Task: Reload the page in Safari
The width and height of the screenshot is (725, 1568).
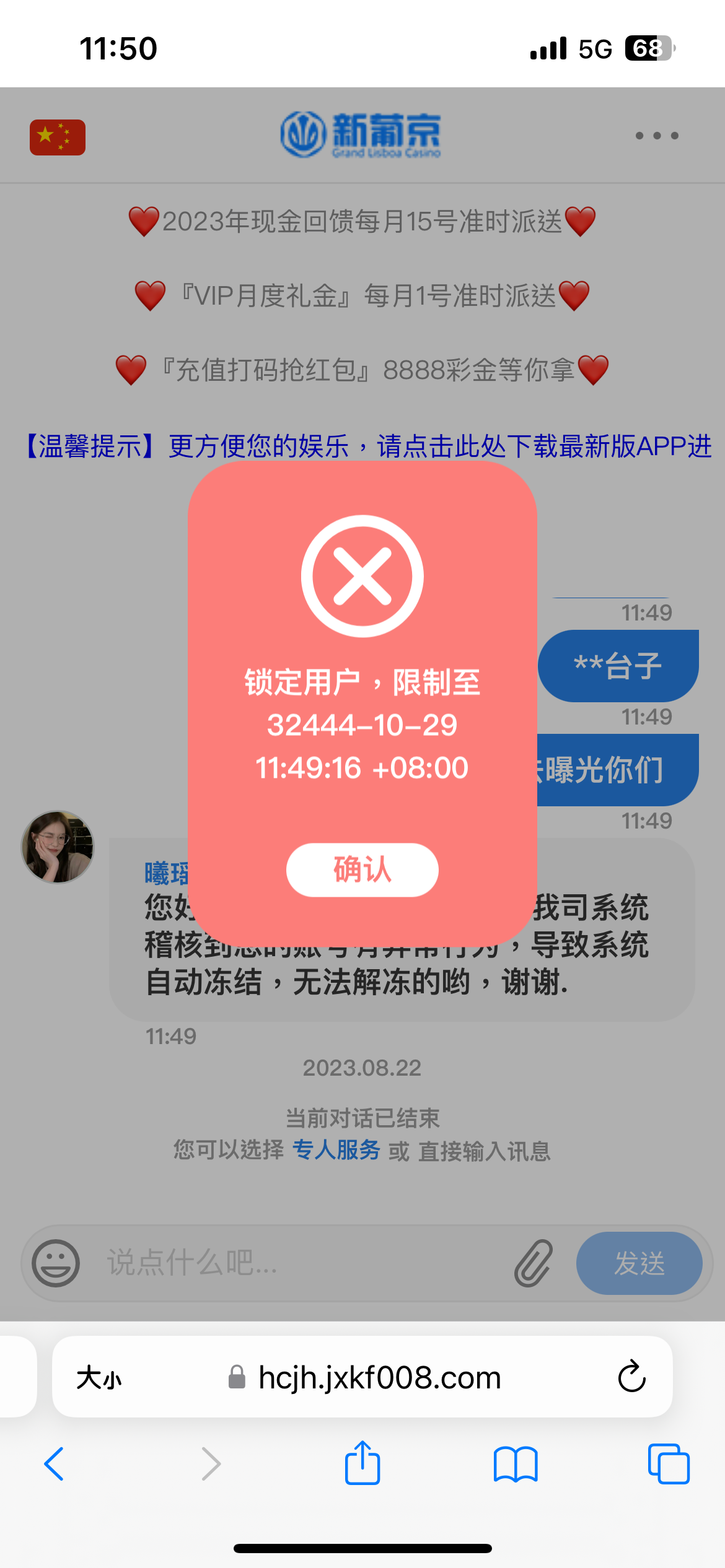Action: [631, 1377]
